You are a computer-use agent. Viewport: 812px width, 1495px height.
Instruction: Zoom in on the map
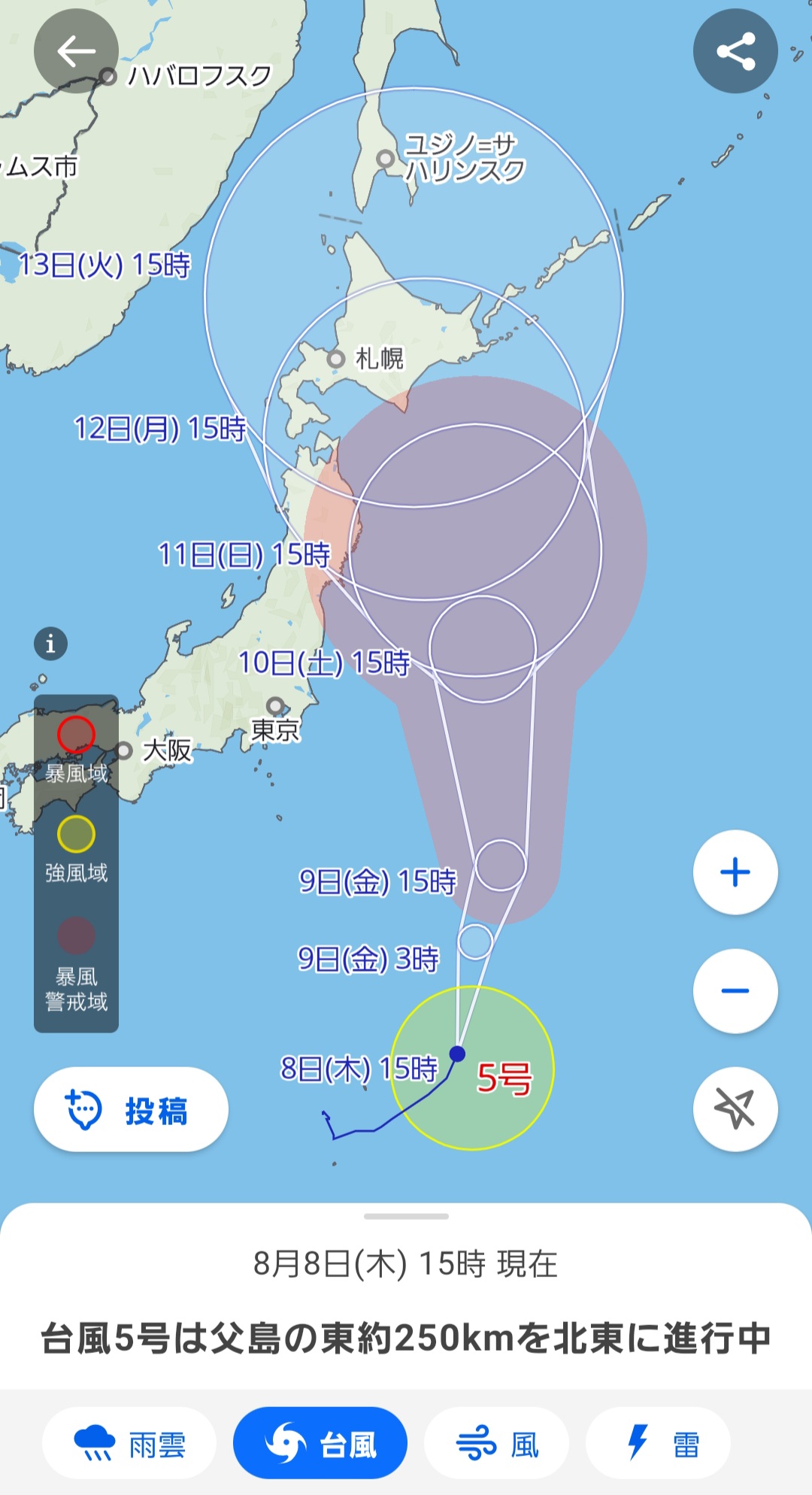[735, 872]
